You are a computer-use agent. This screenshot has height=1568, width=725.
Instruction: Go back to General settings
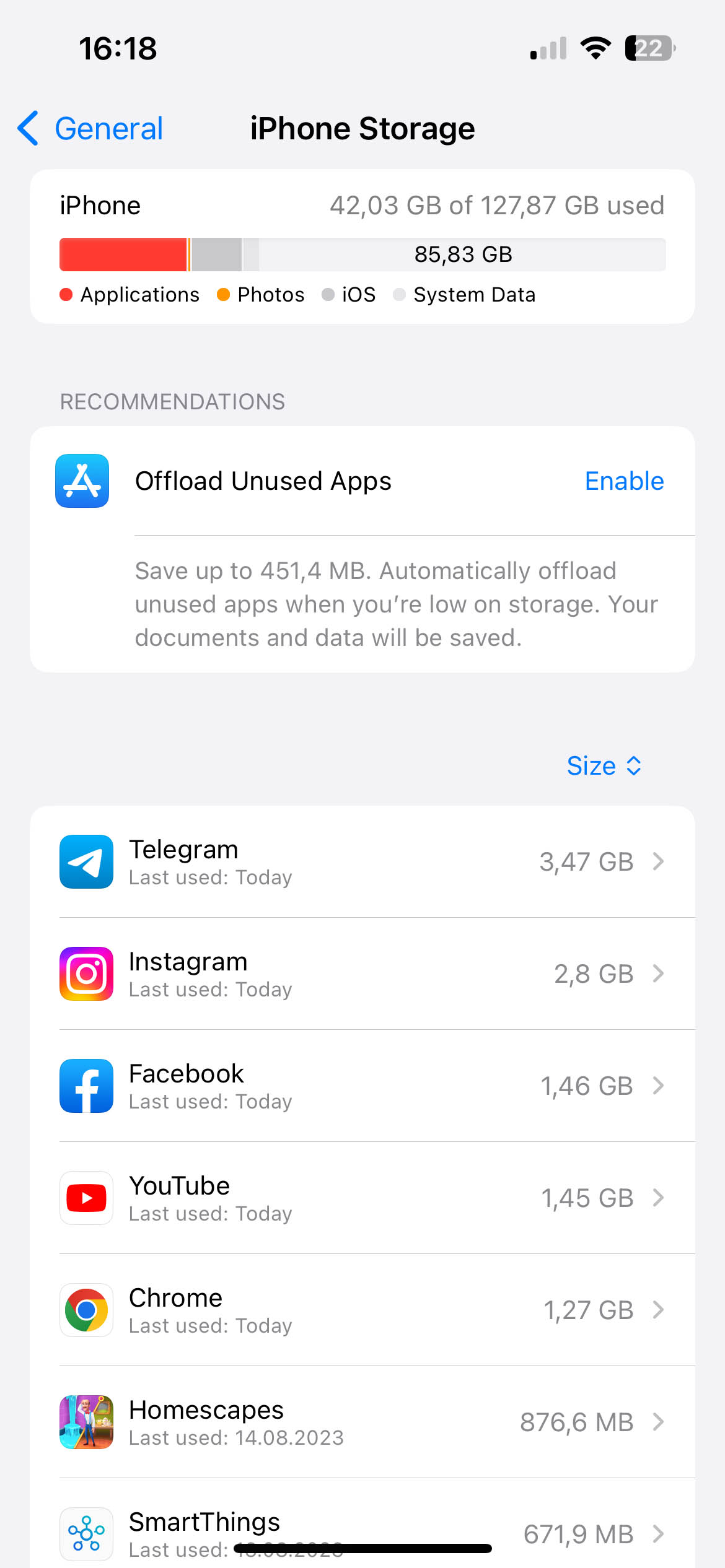pyautogui.click(x=91, y=129)
